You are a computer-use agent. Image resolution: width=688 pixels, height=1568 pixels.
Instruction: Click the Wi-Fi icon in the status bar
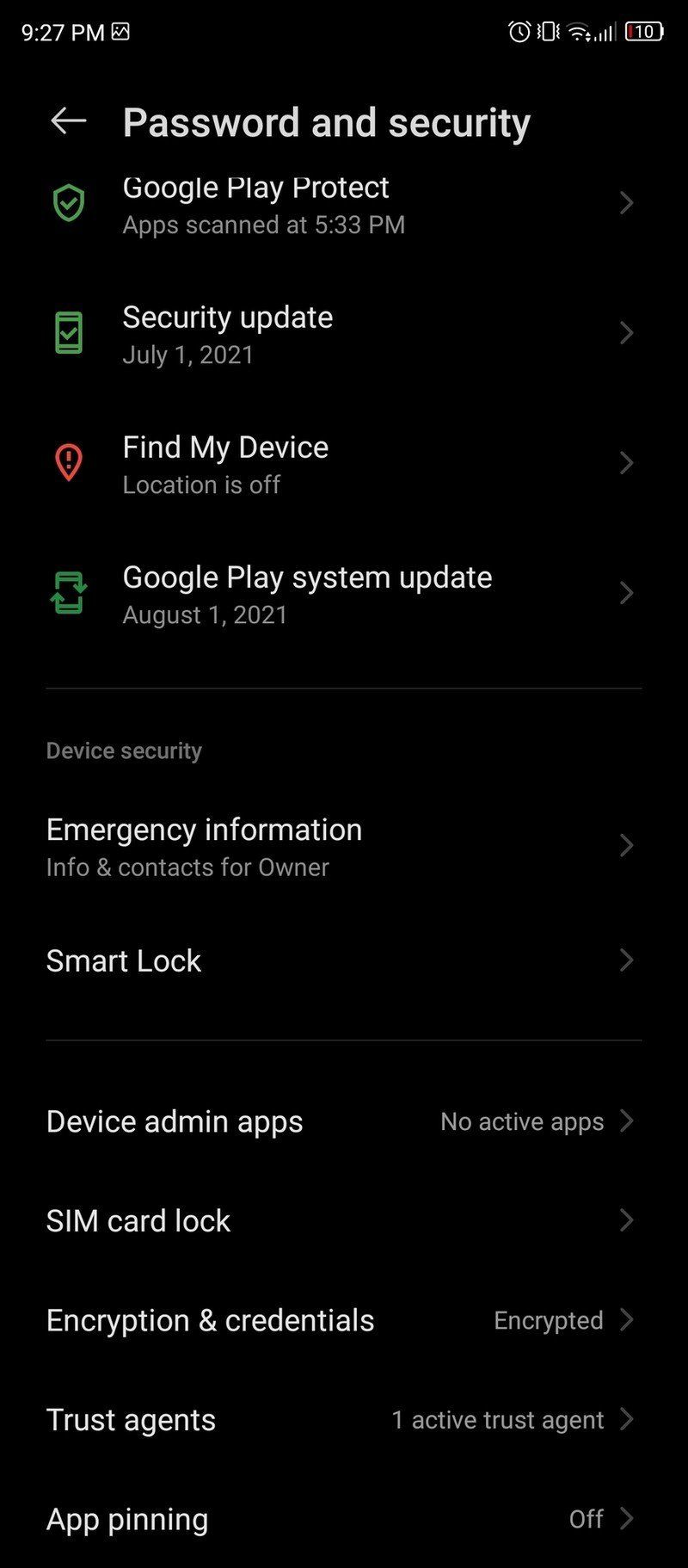point(578,32)
